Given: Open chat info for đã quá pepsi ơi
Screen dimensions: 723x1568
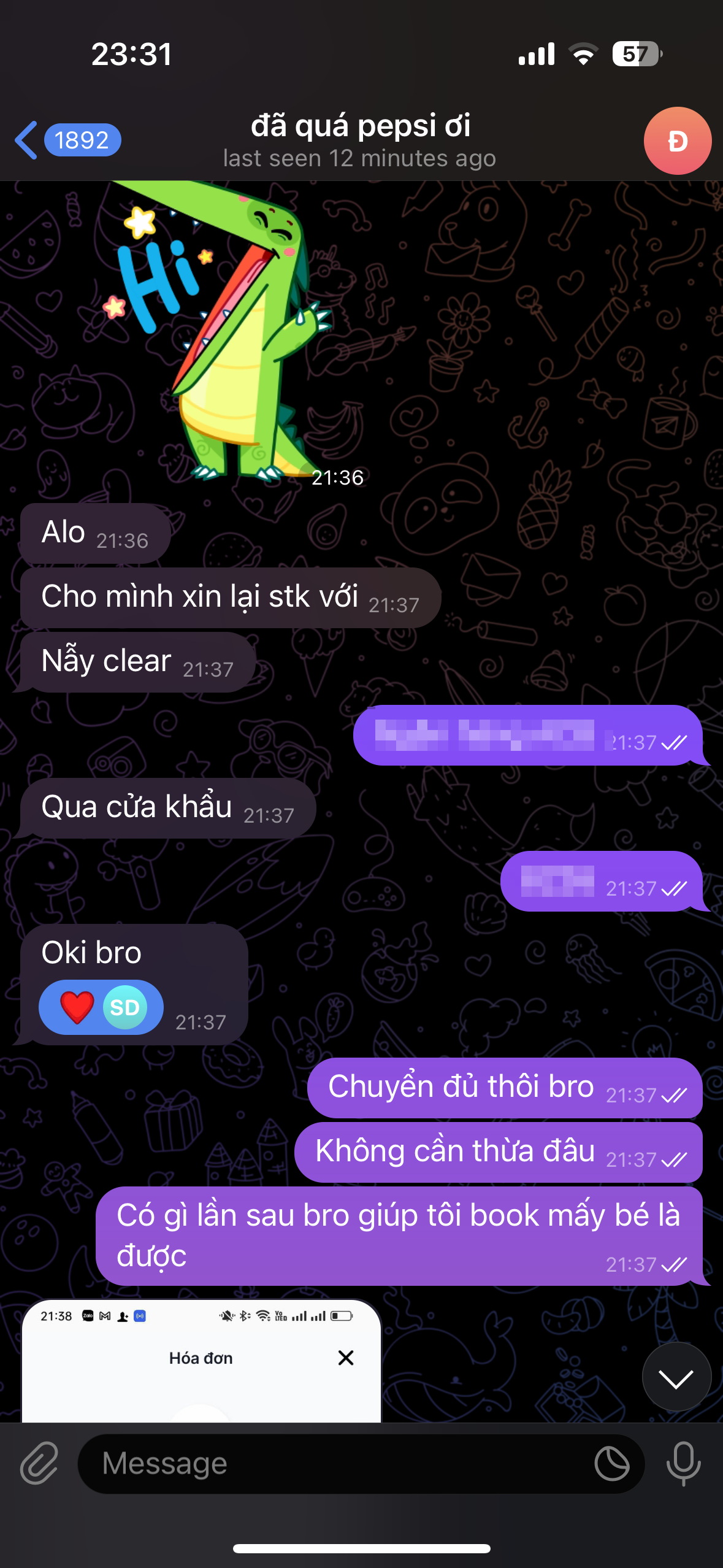Looking at the screenshot, I should [x=361, y=140].
